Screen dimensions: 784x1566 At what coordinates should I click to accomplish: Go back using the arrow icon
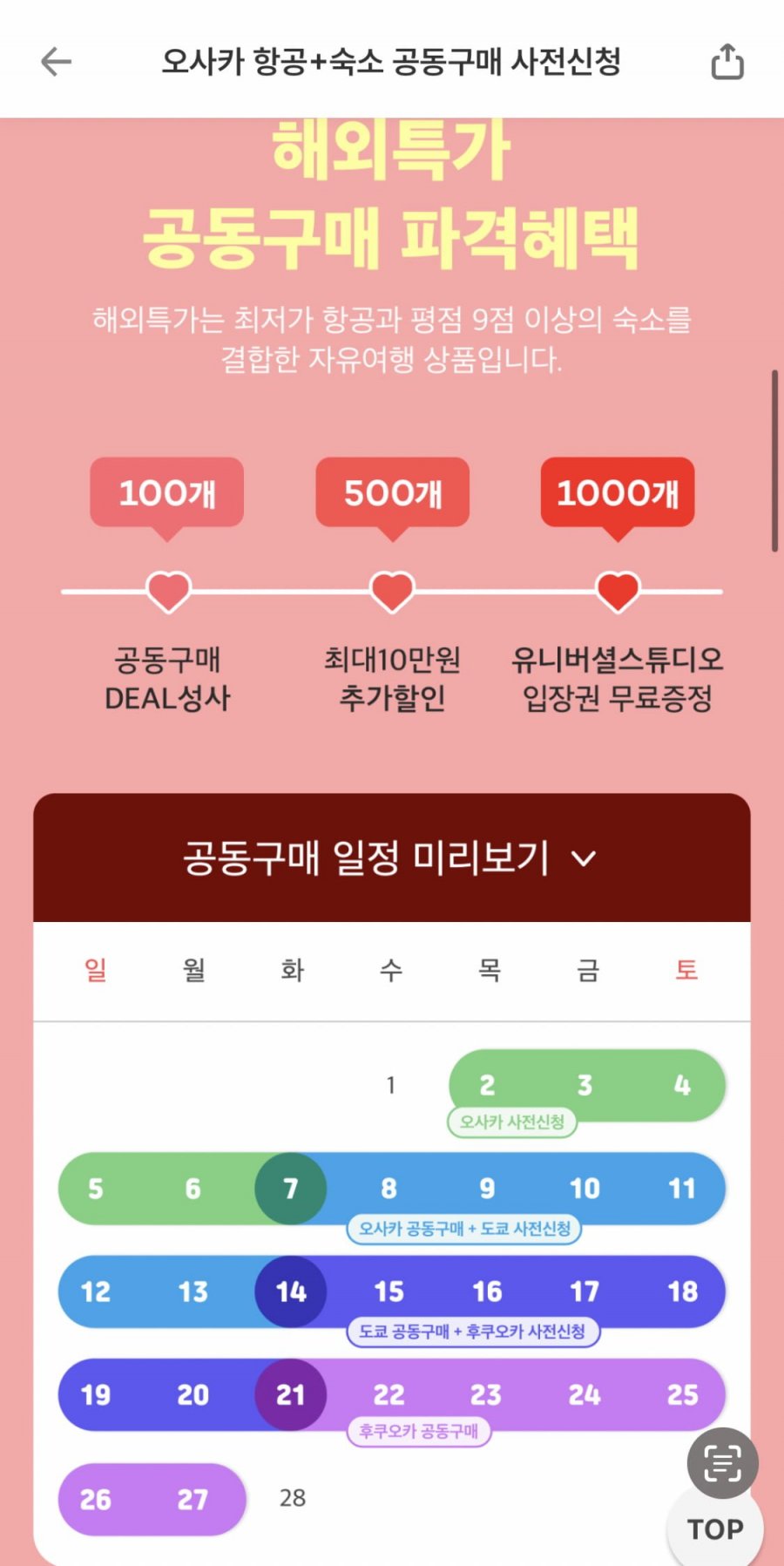click(x=56, y=62)
